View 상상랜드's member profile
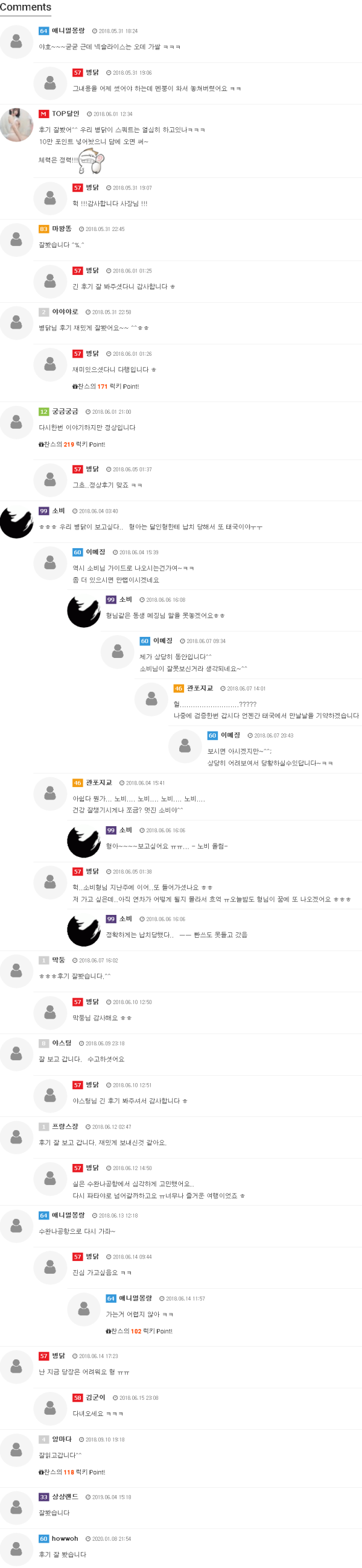 coord(65,1496)
